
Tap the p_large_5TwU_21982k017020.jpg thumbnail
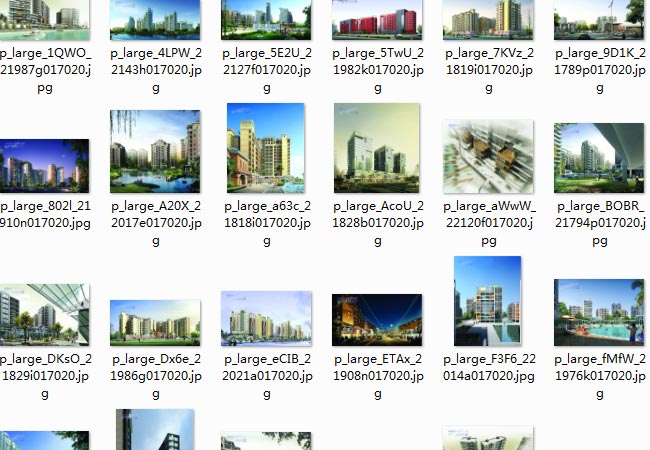pyautogui.click(x=377, y=20)
